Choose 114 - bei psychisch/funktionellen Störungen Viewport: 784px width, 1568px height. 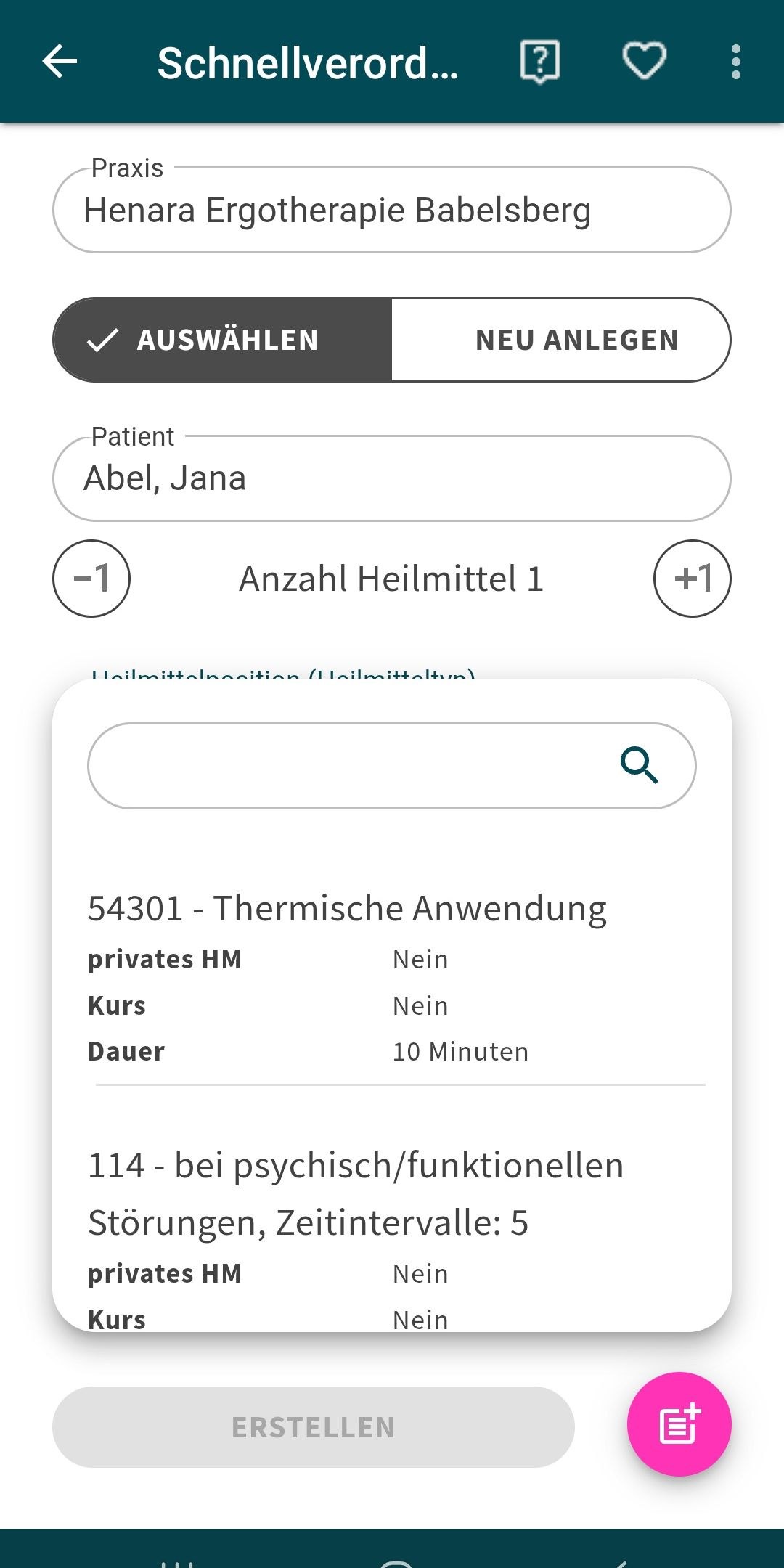click(x=356, y=1193)
